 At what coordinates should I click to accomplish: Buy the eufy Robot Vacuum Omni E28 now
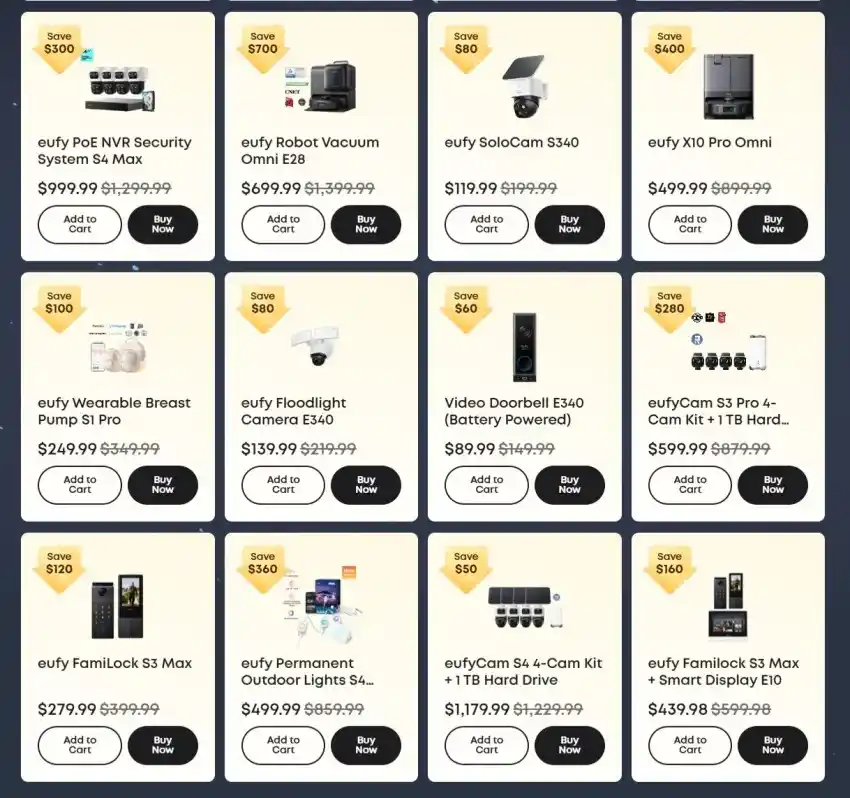[x=366, y=224]
